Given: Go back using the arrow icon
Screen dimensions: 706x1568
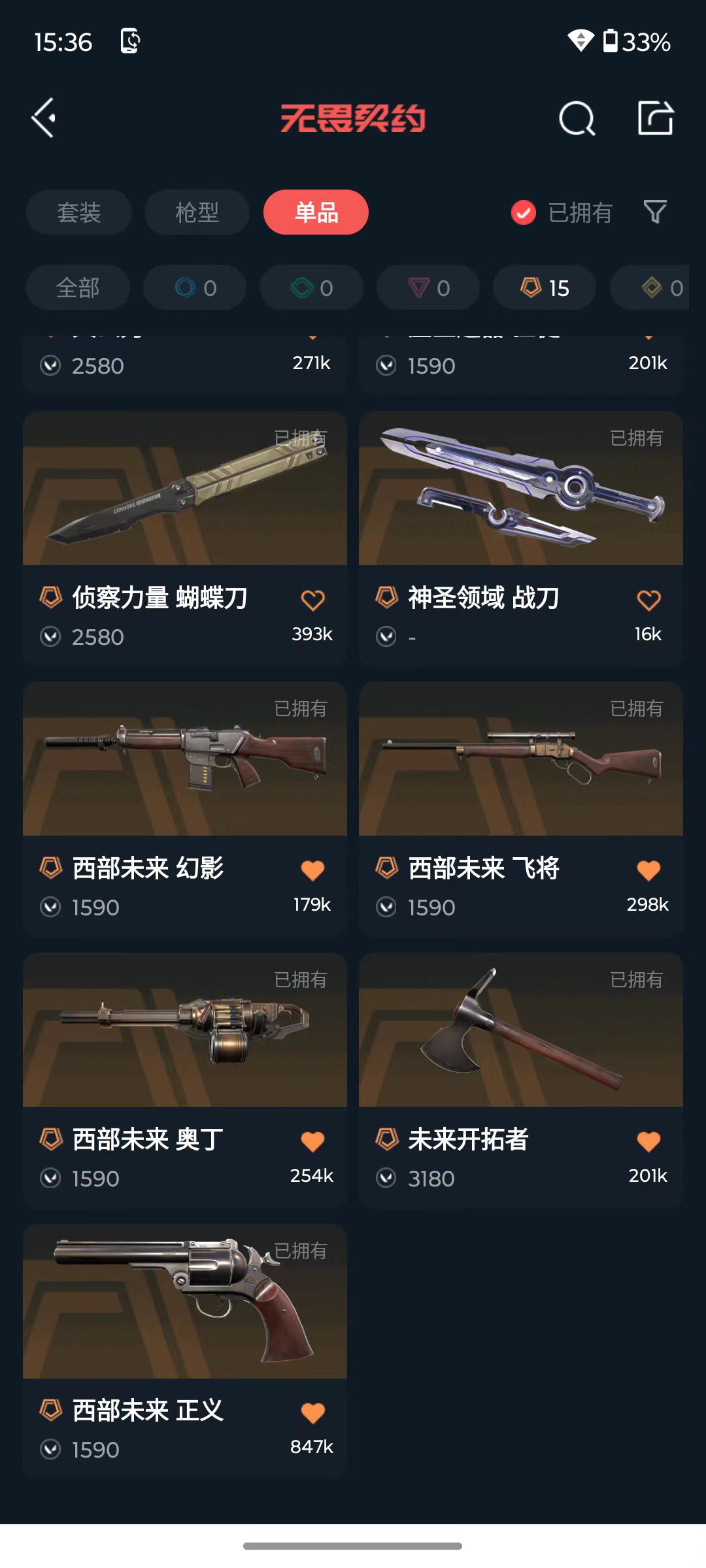Looking at the screenshot, I should click(44, 118).
